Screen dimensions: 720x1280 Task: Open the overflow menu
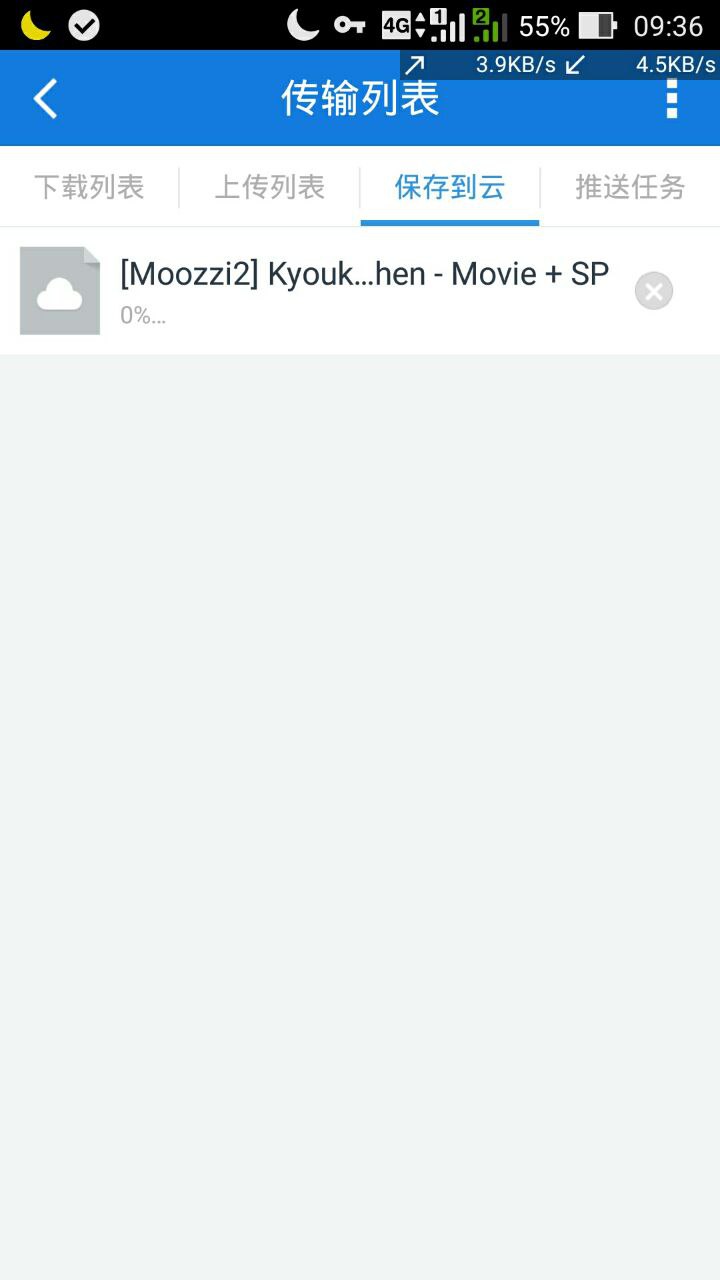coord(672,99)
